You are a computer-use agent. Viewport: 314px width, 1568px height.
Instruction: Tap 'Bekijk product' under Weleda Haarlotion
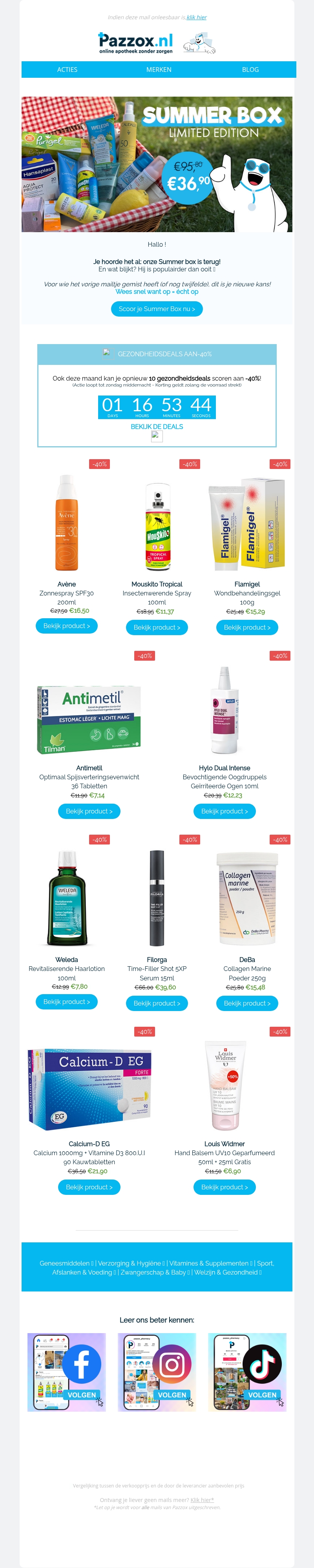pyautogui.click(x=67, y=1002)
